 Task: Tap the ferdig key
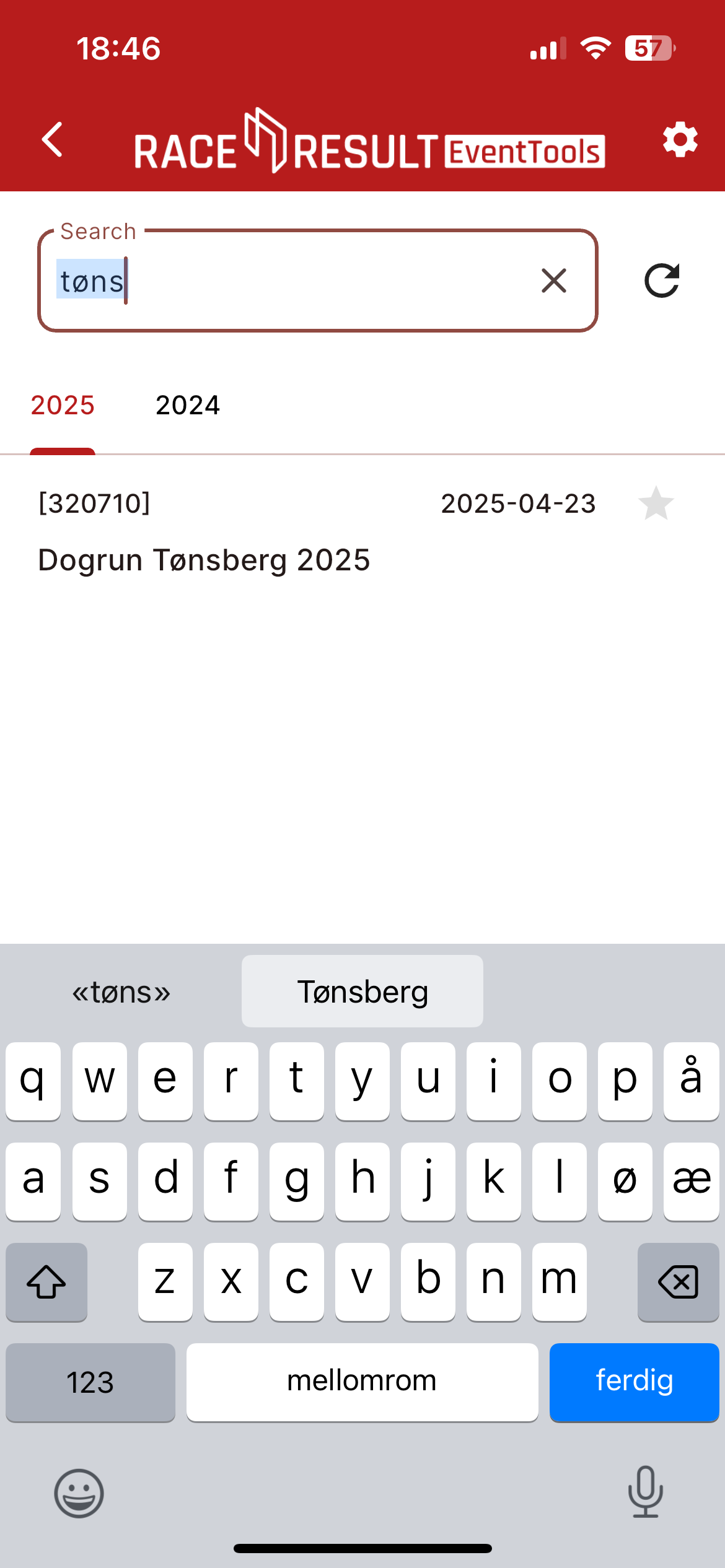(634, 1382)
